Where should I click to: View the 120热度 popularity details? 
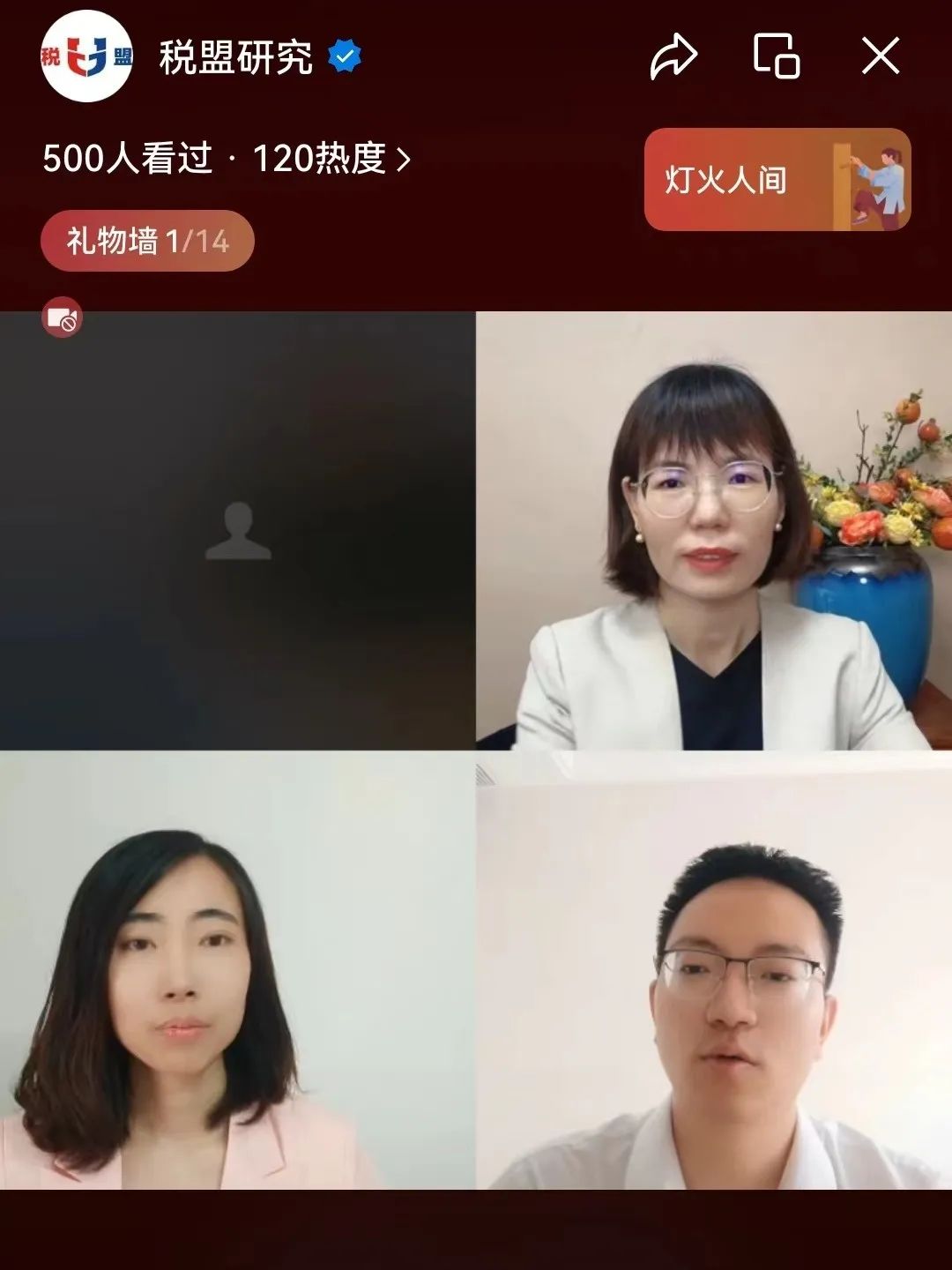331,159
